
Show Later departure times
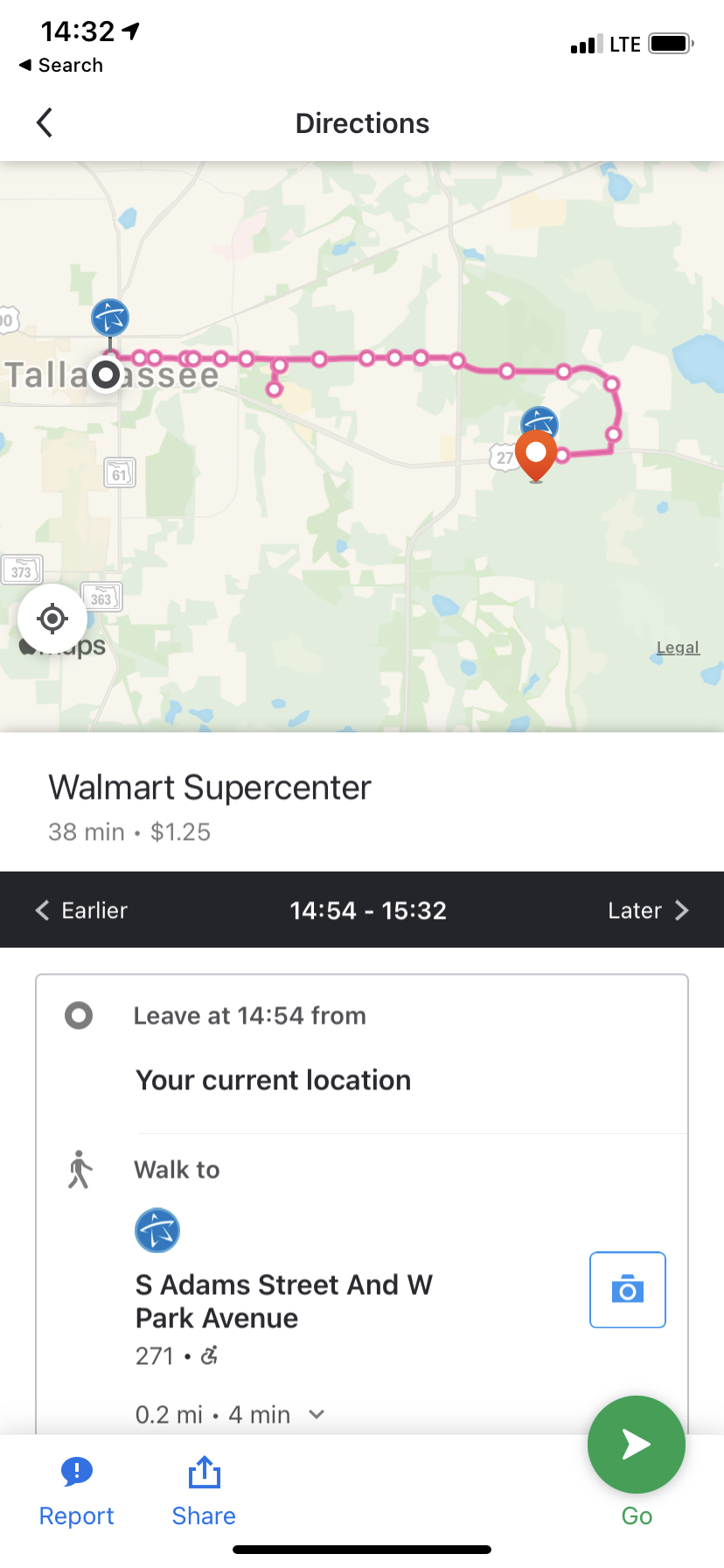(x=649, y=910)
